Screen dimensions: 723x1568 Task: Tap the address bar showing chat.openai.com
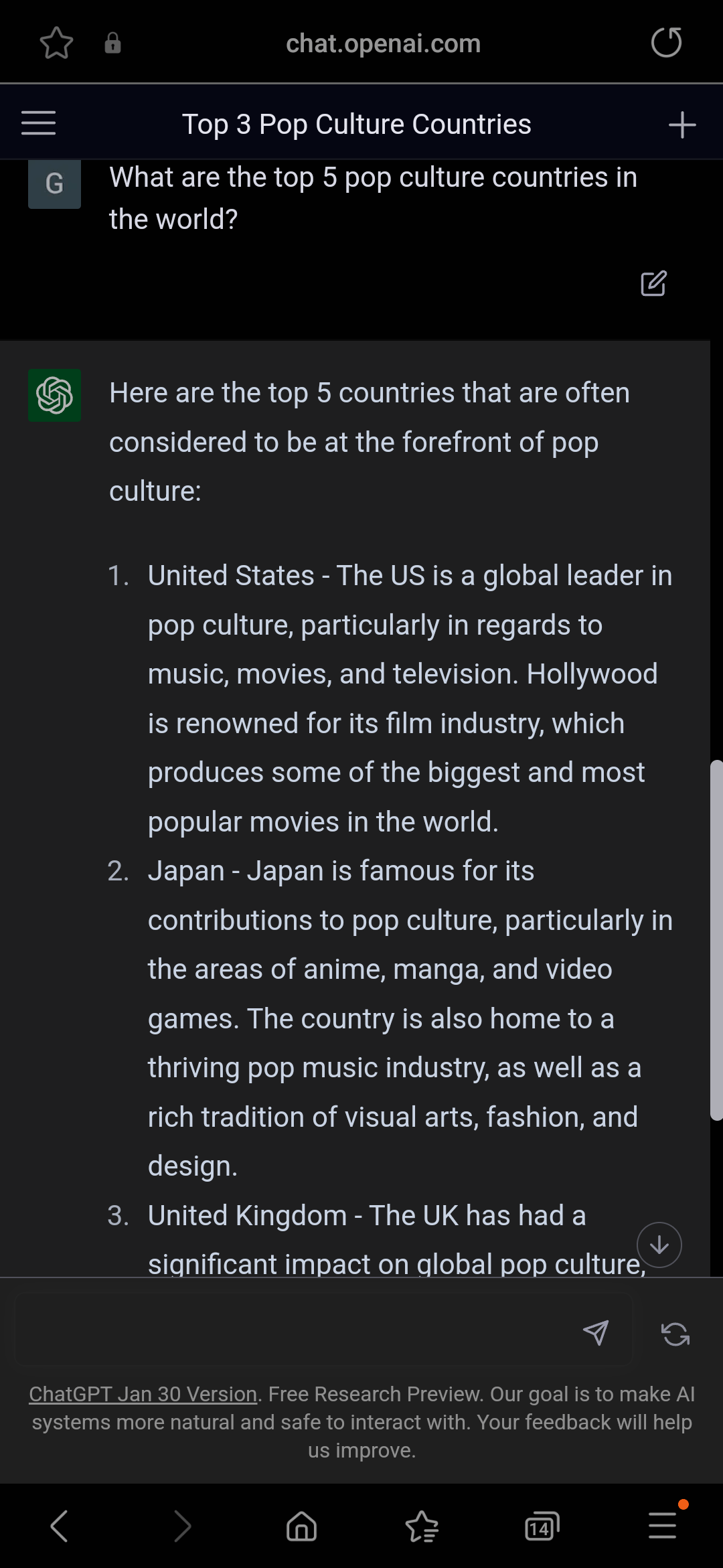(383, 44)
